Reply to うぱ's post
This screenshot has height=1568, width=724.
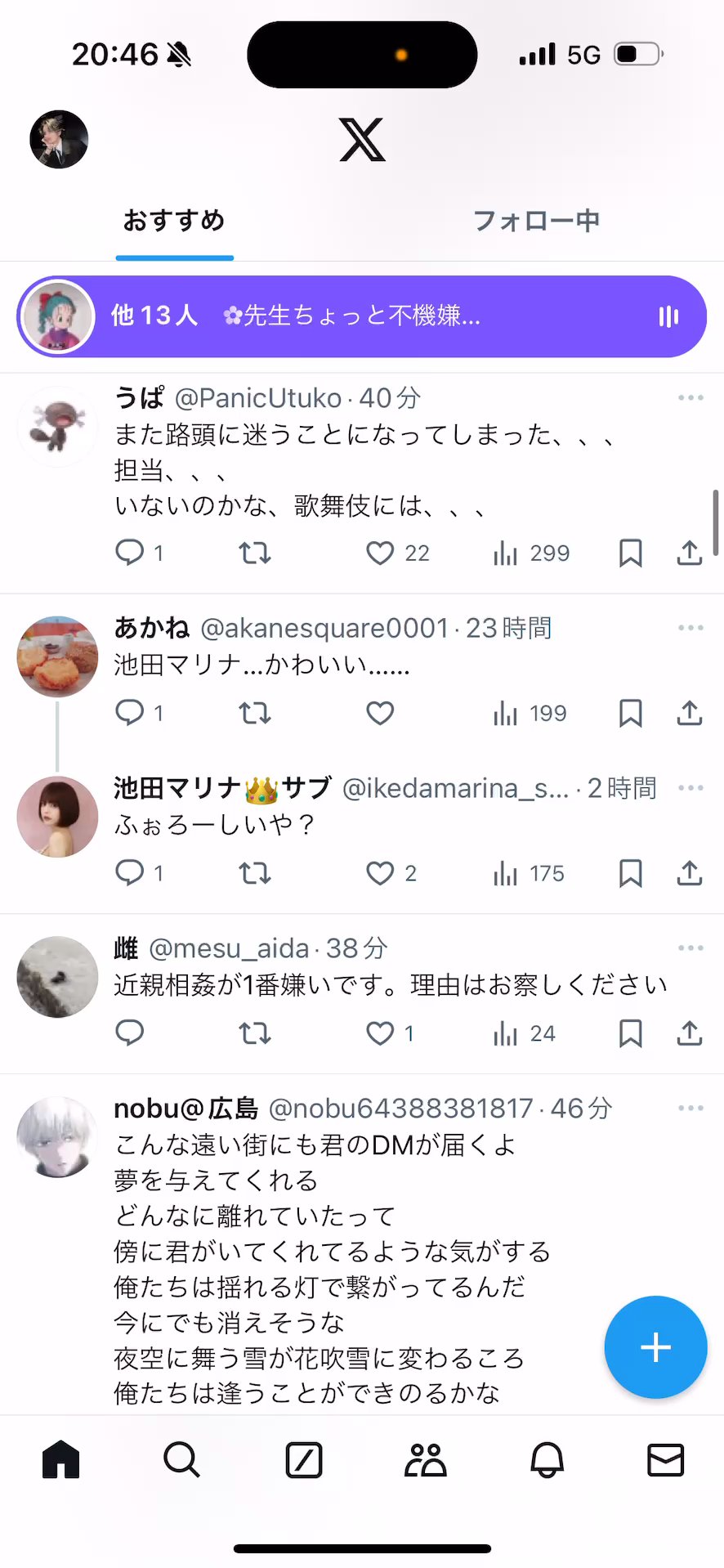(x=130, y=553)
